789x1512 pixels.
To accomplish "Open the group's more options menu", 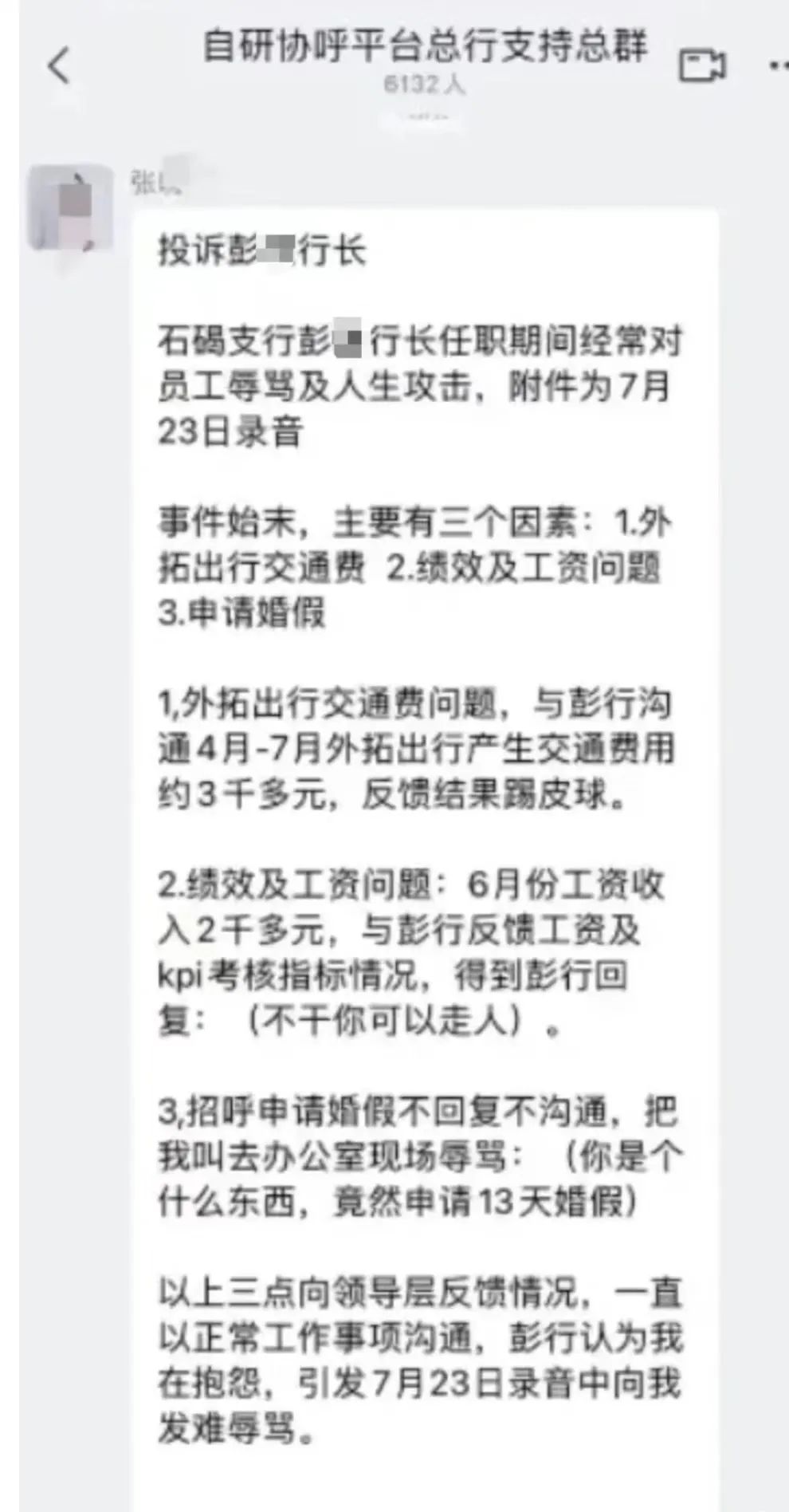I will click(x=778, y=65).
